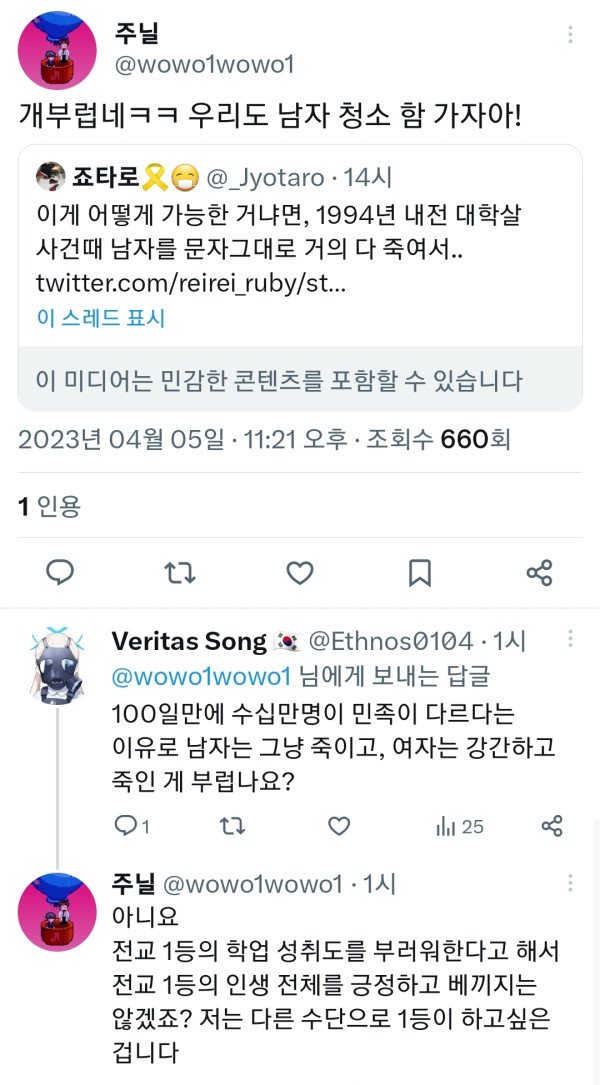
Task: Share 주닐's main tweet
Action: point(539,572)
